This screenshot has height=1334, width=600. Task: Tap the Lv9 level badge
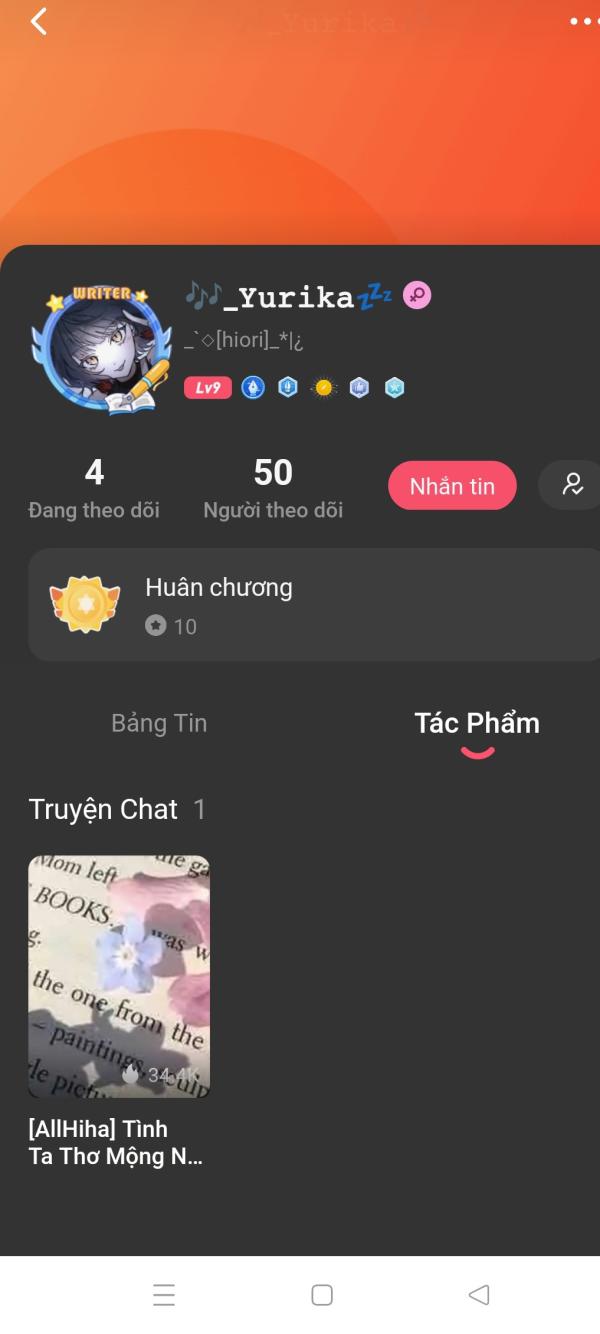pyautogui.click(x=208, y=388)
